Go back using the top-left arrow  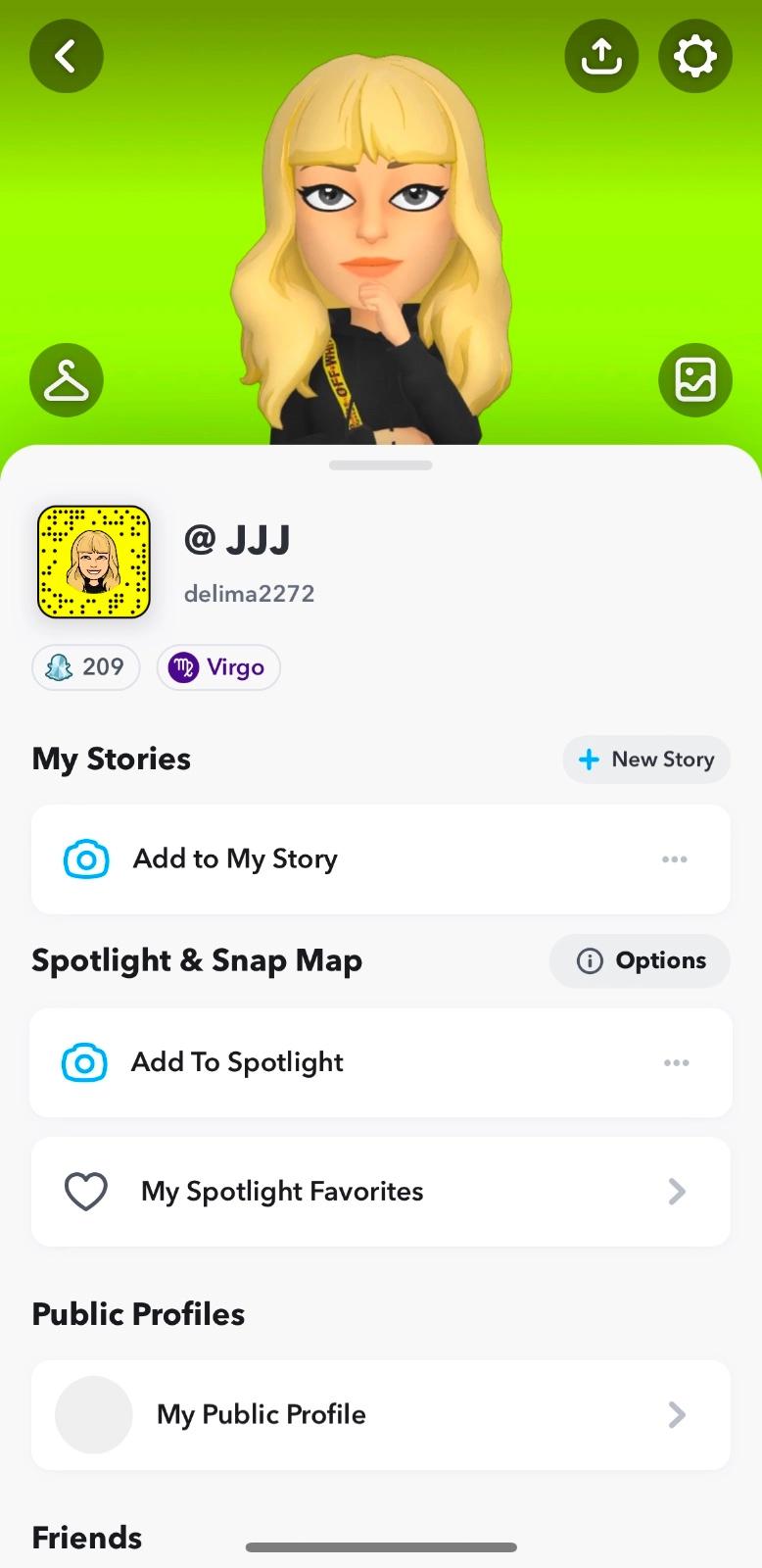[66, 56]
